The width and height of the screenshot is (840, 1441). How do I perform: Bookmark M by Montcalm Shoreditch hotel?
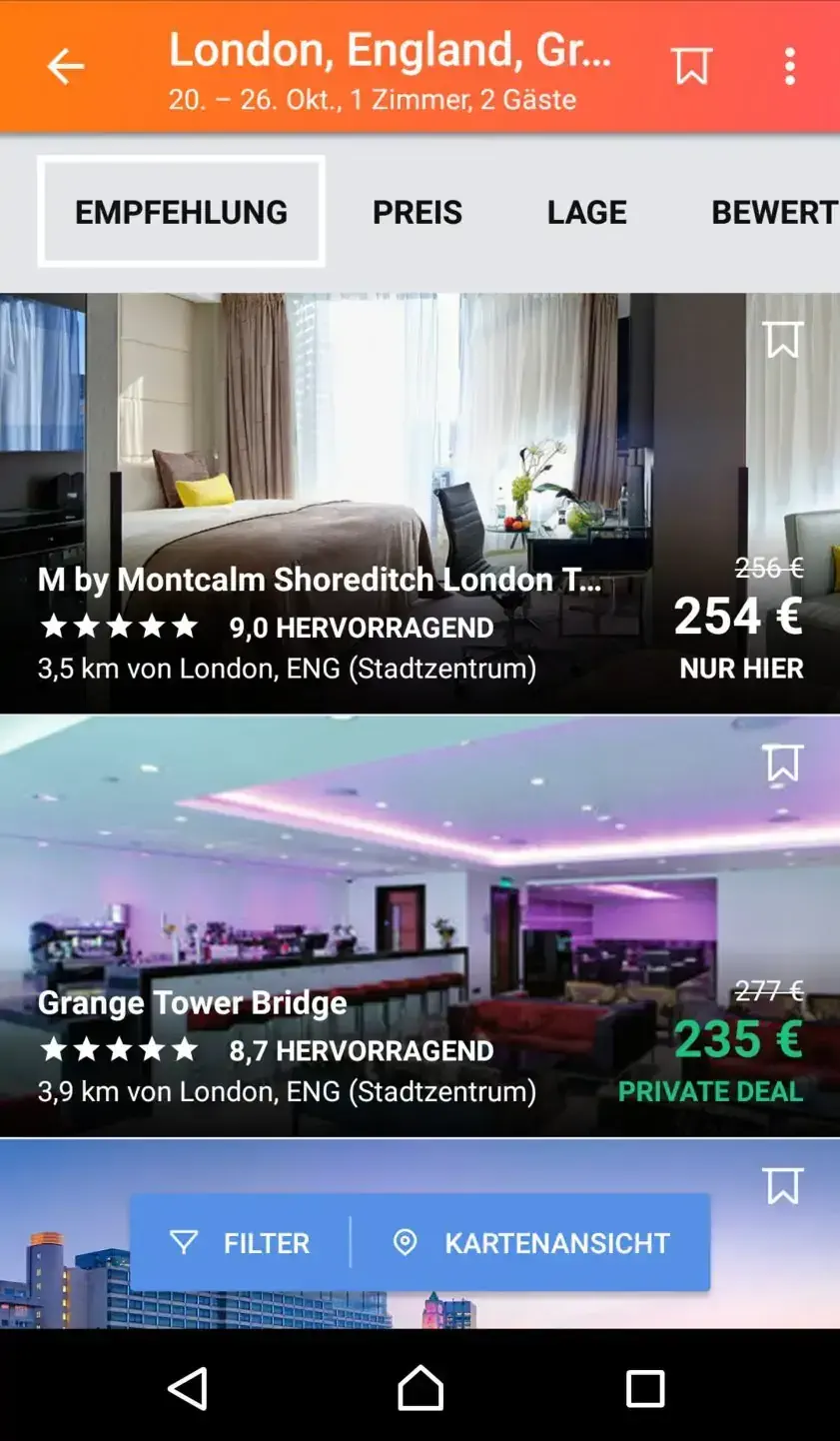click(782, 340)
